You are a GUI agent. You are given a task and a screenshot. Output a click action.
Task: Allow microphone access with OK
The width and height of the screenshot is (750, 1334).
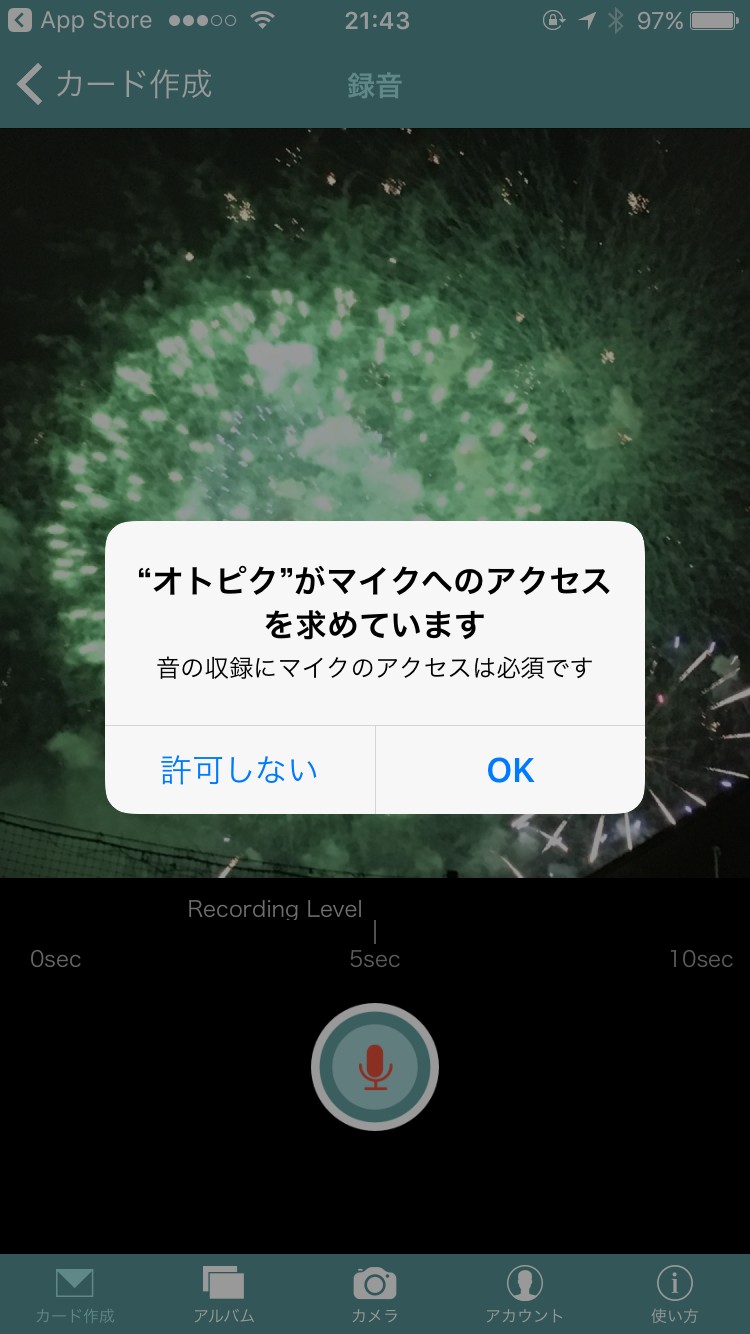510,770
